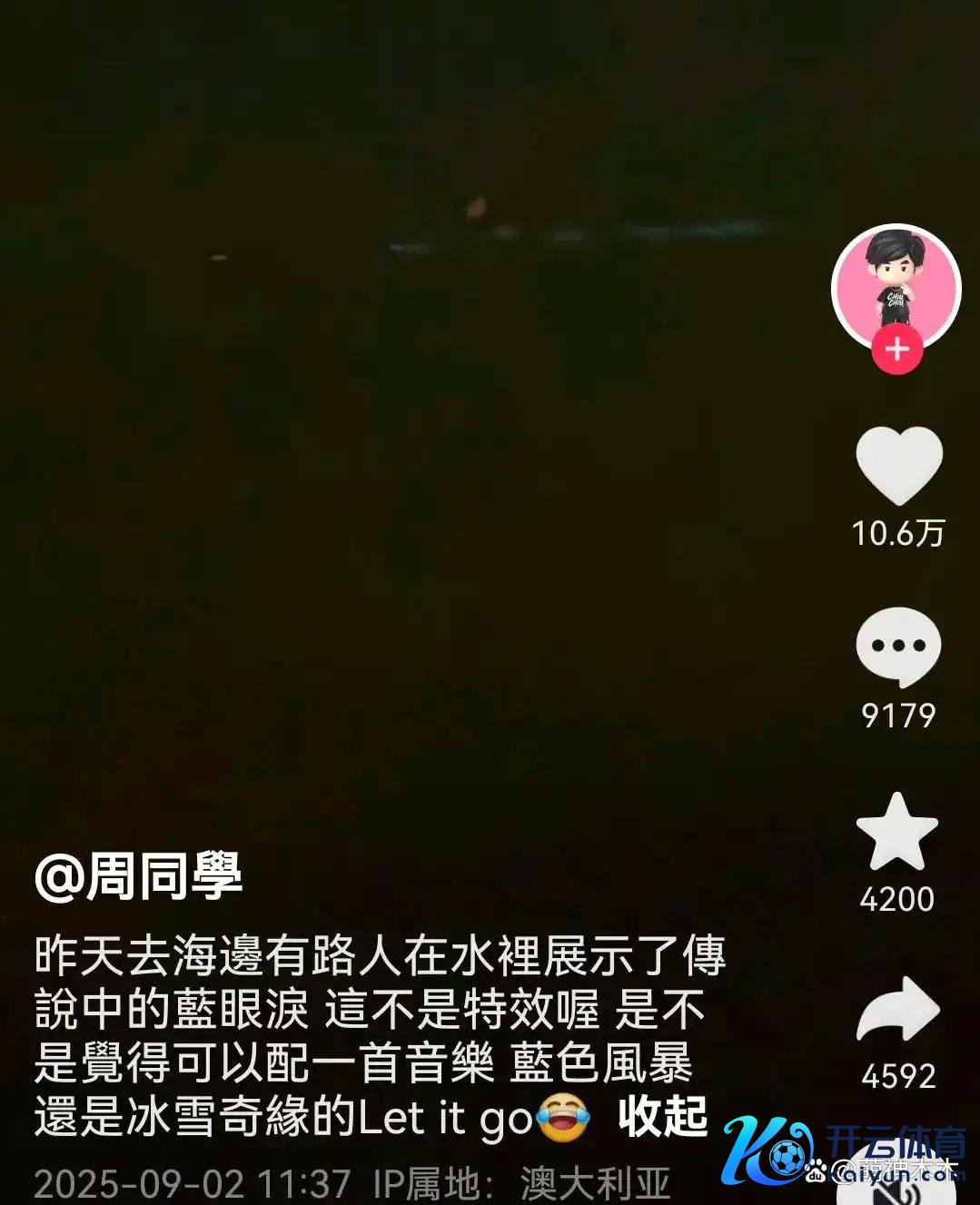Follow the creator with the red plus button
Screen dimensions: 980x1205
click(x=897, y=350)
